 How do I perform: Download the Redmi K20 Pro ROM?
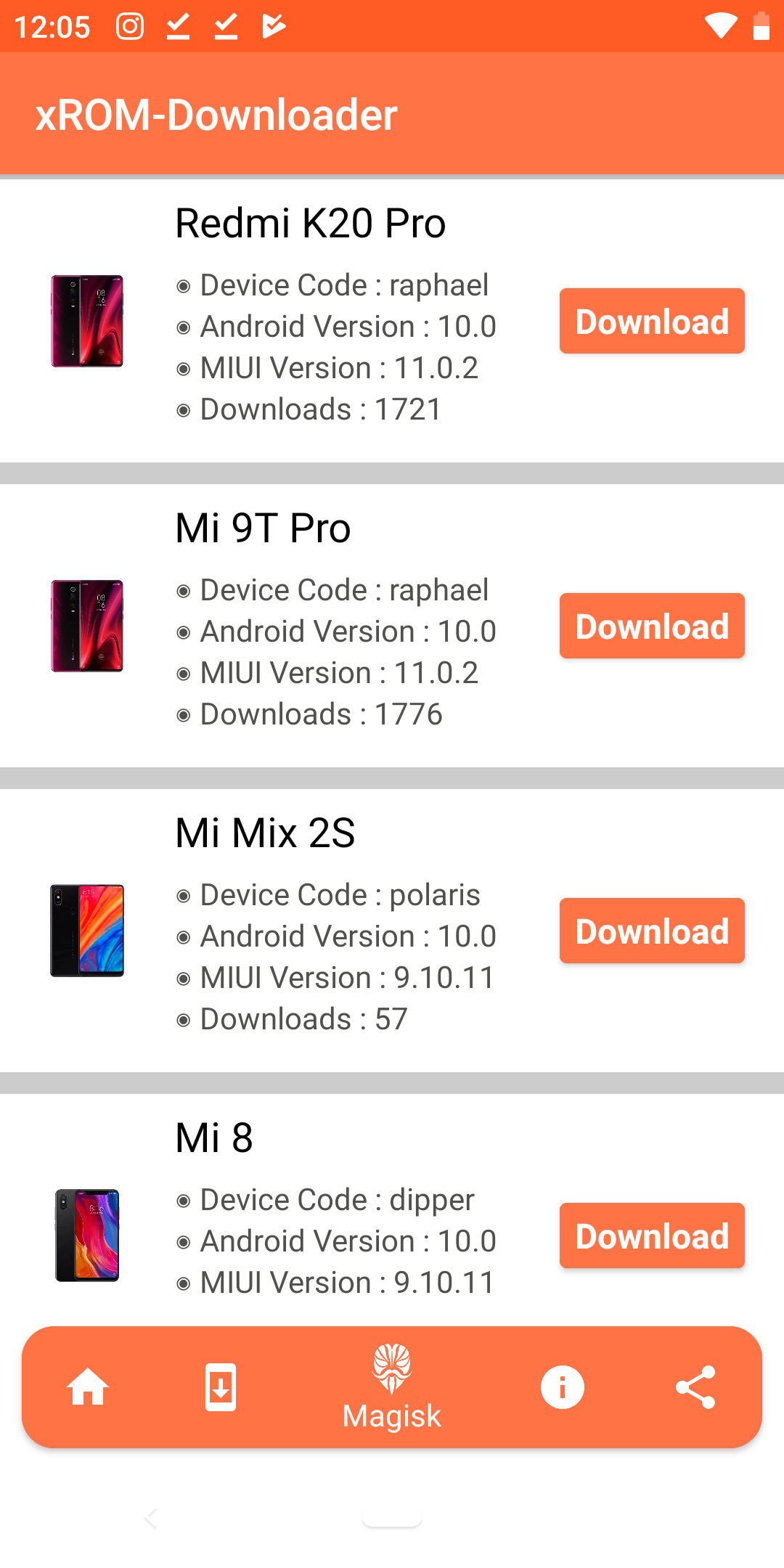click(x=652, y=321)
